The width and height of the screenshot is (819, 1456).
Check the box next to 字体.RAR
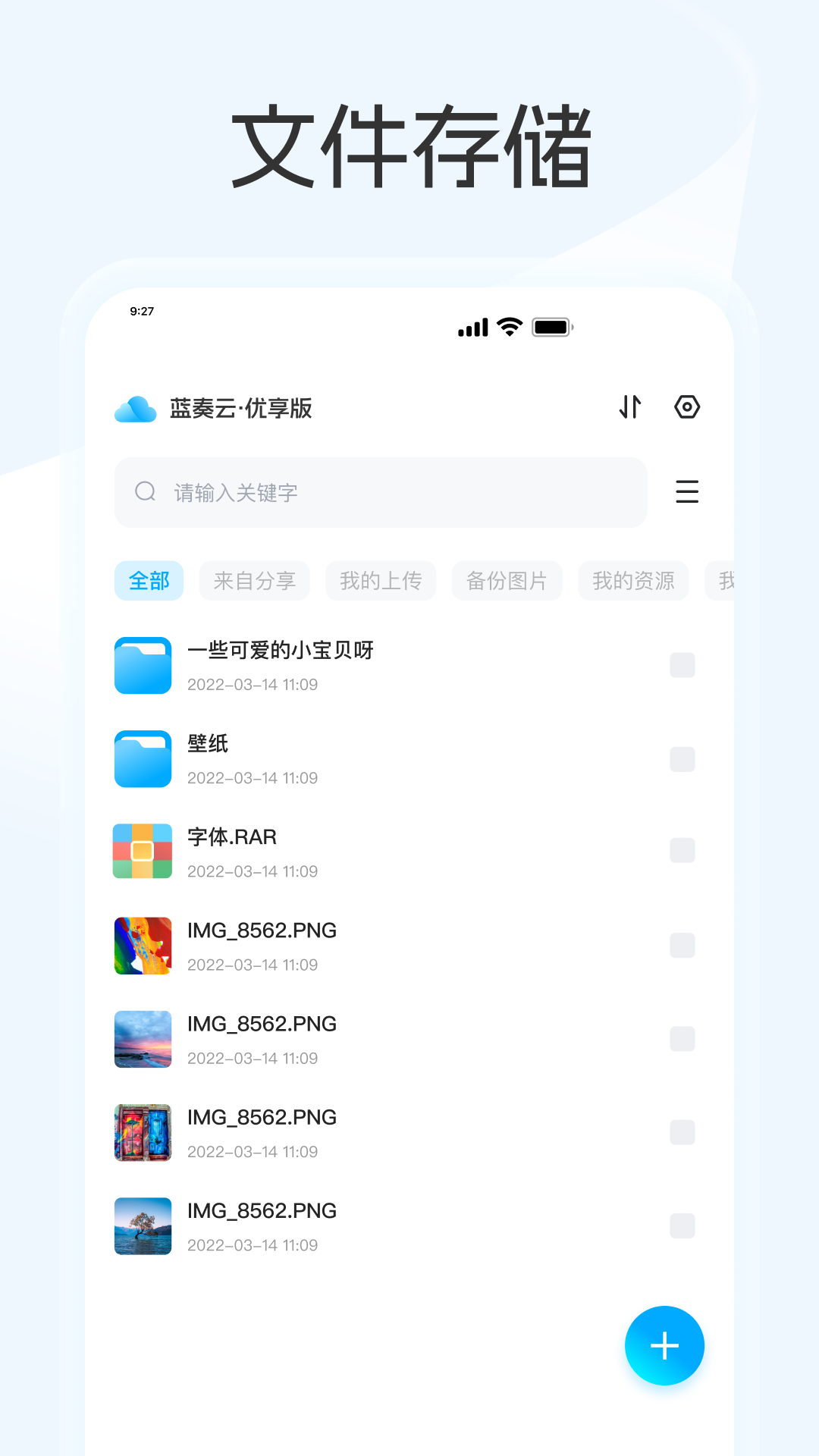coord(682,851)
